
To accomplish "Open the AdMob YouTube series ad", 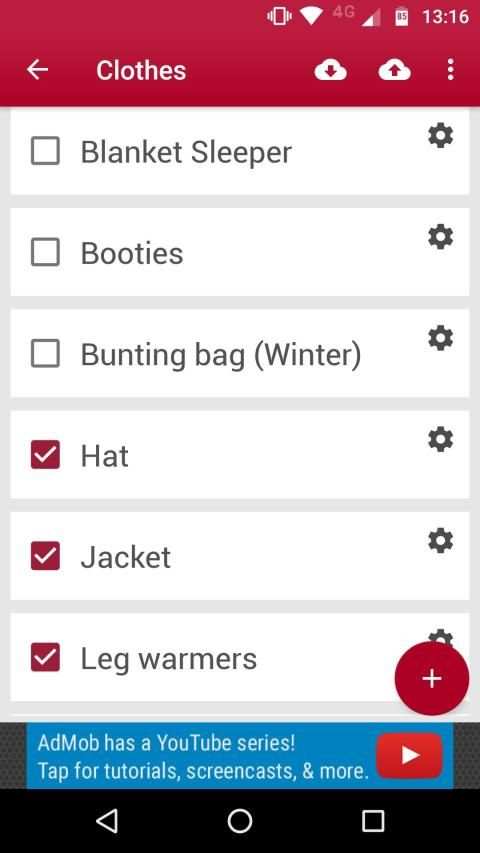I will [239, 756].
